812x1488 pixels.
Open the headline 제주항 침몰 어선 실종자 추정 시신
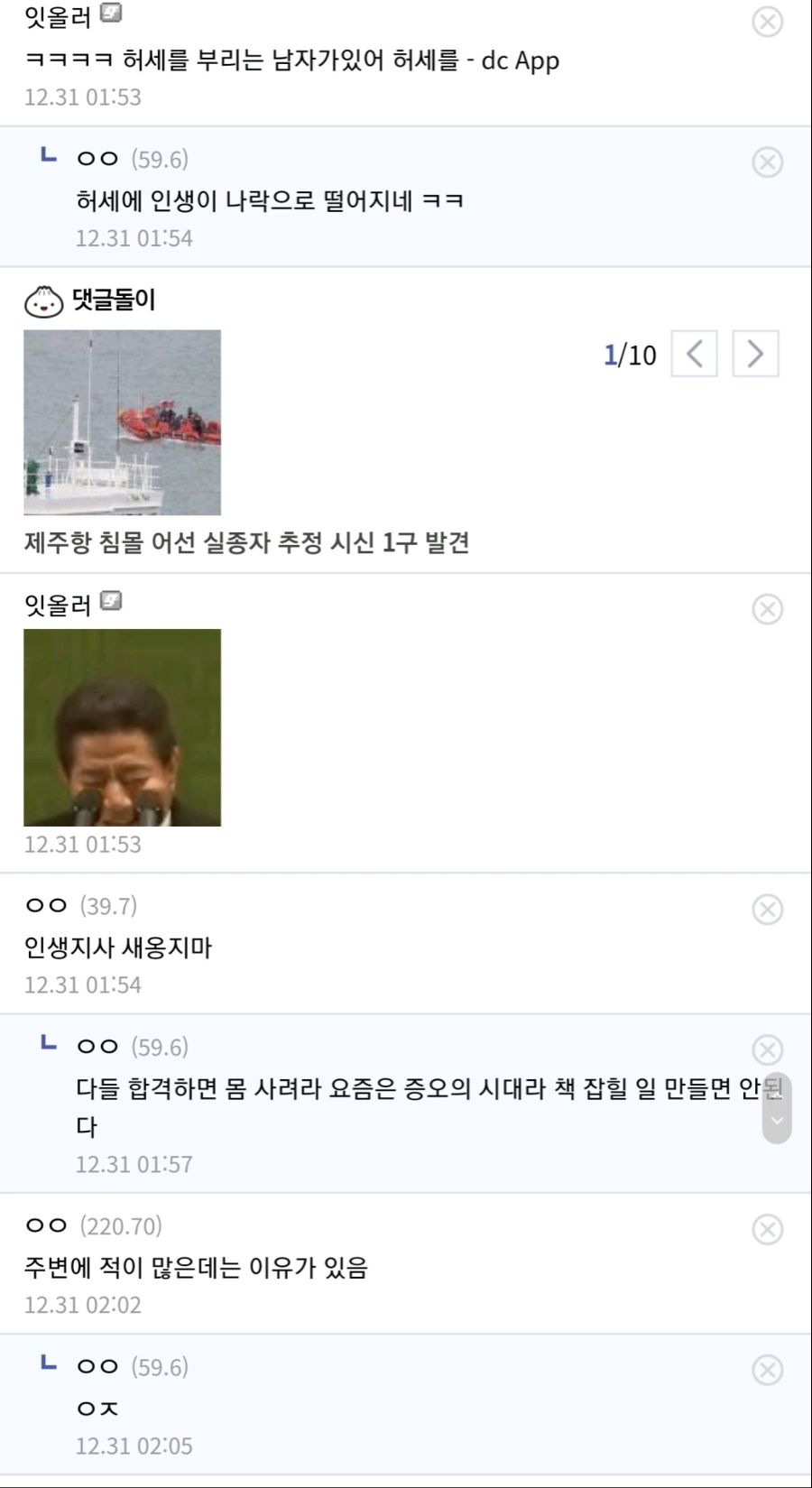pos(246,542)
